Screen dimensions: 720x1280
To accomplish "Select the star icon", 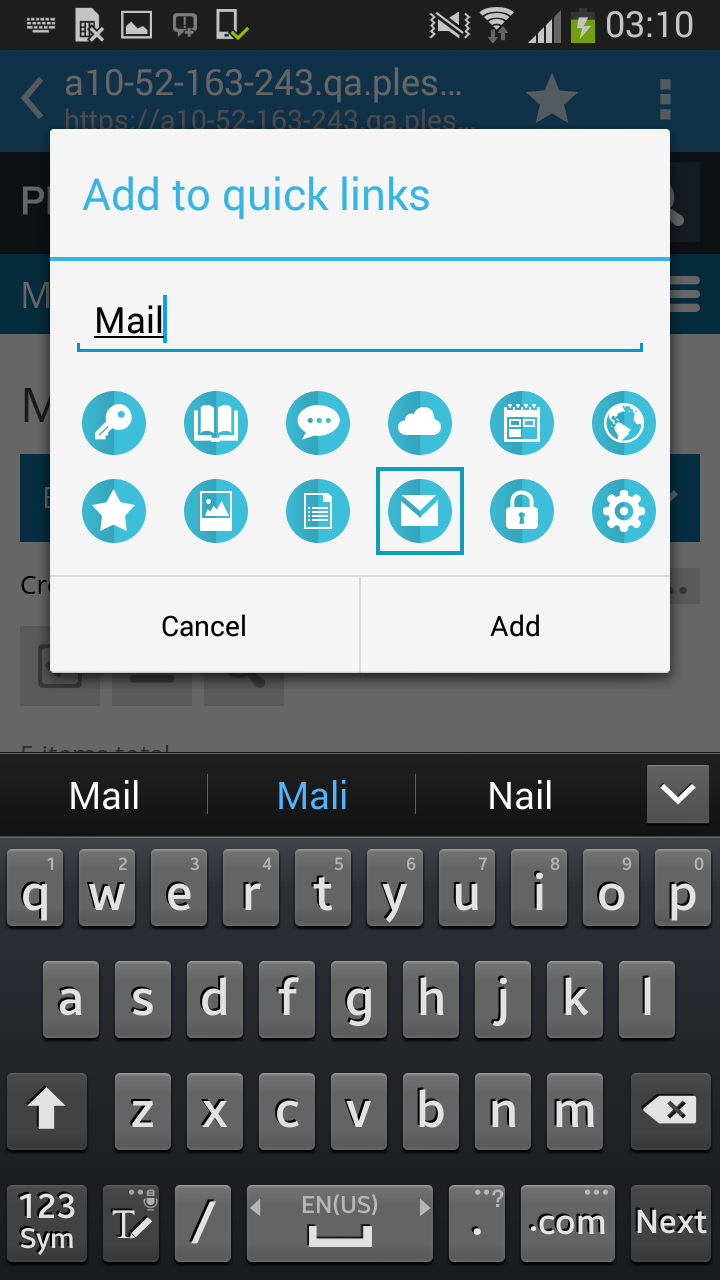I will point(114,511).
